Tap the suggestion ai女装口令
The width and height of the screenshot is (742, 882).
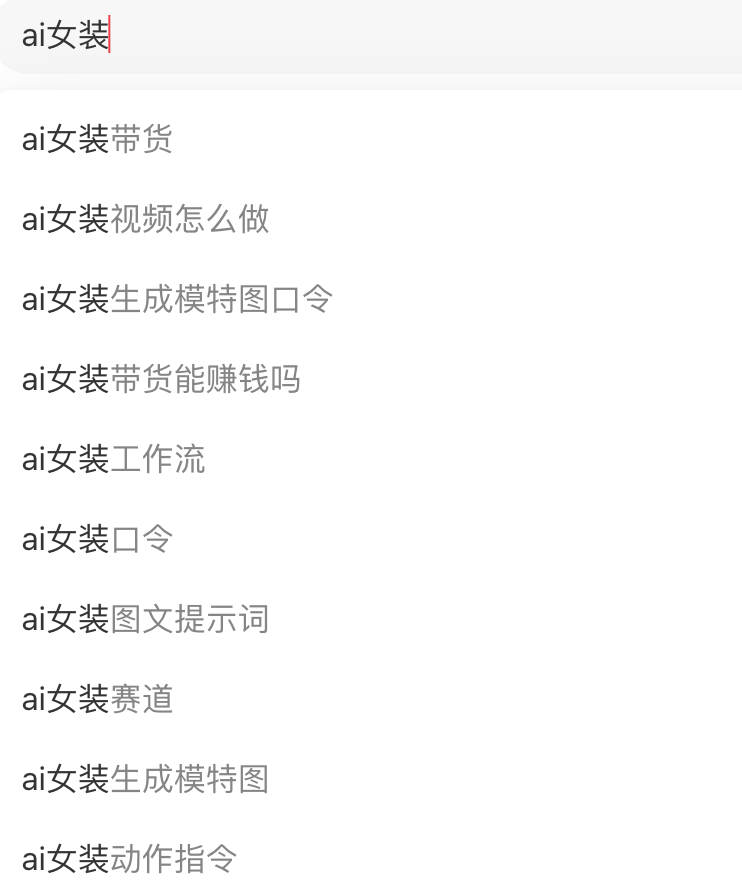point(371,538)
